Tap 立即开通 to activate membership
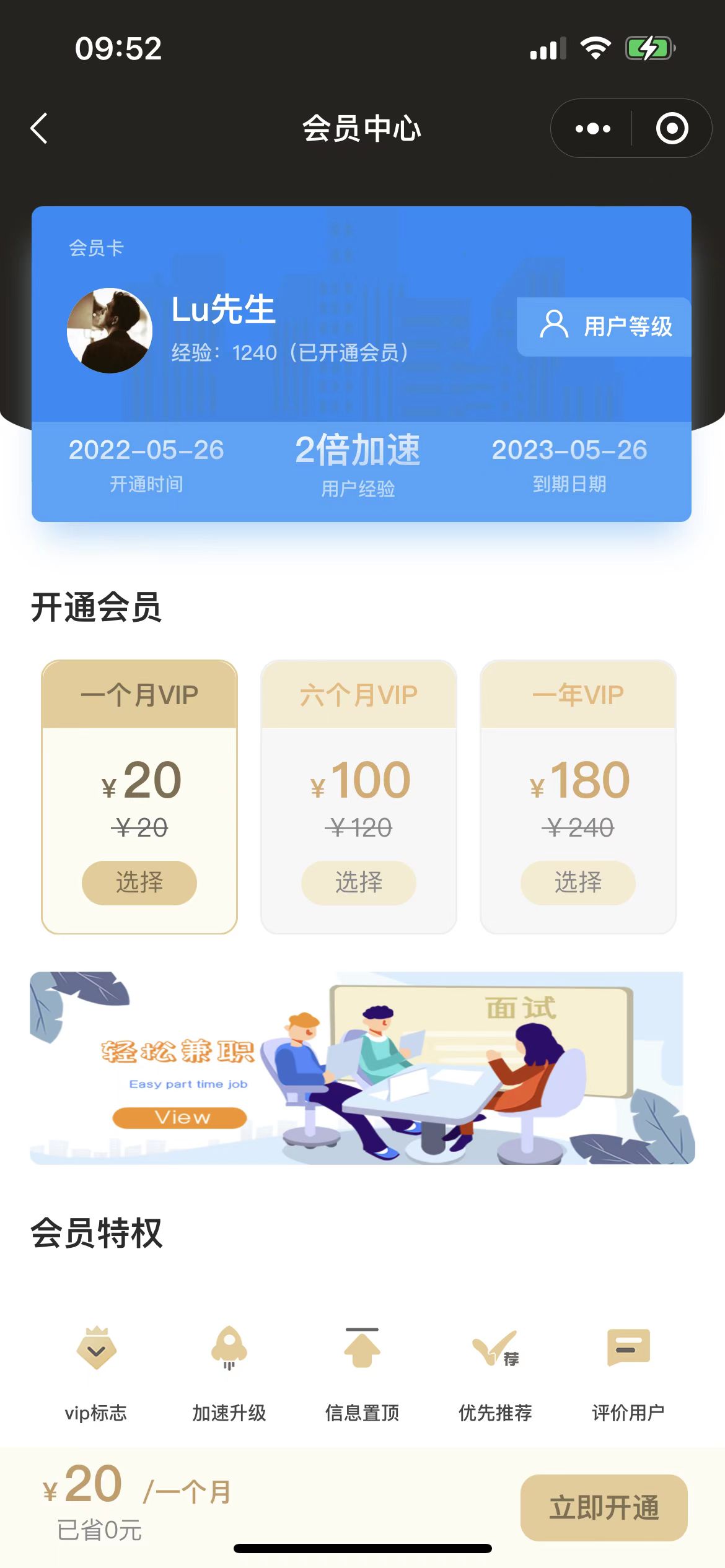The width and height of the screenshot is (725, 1568). [604, 1507]
